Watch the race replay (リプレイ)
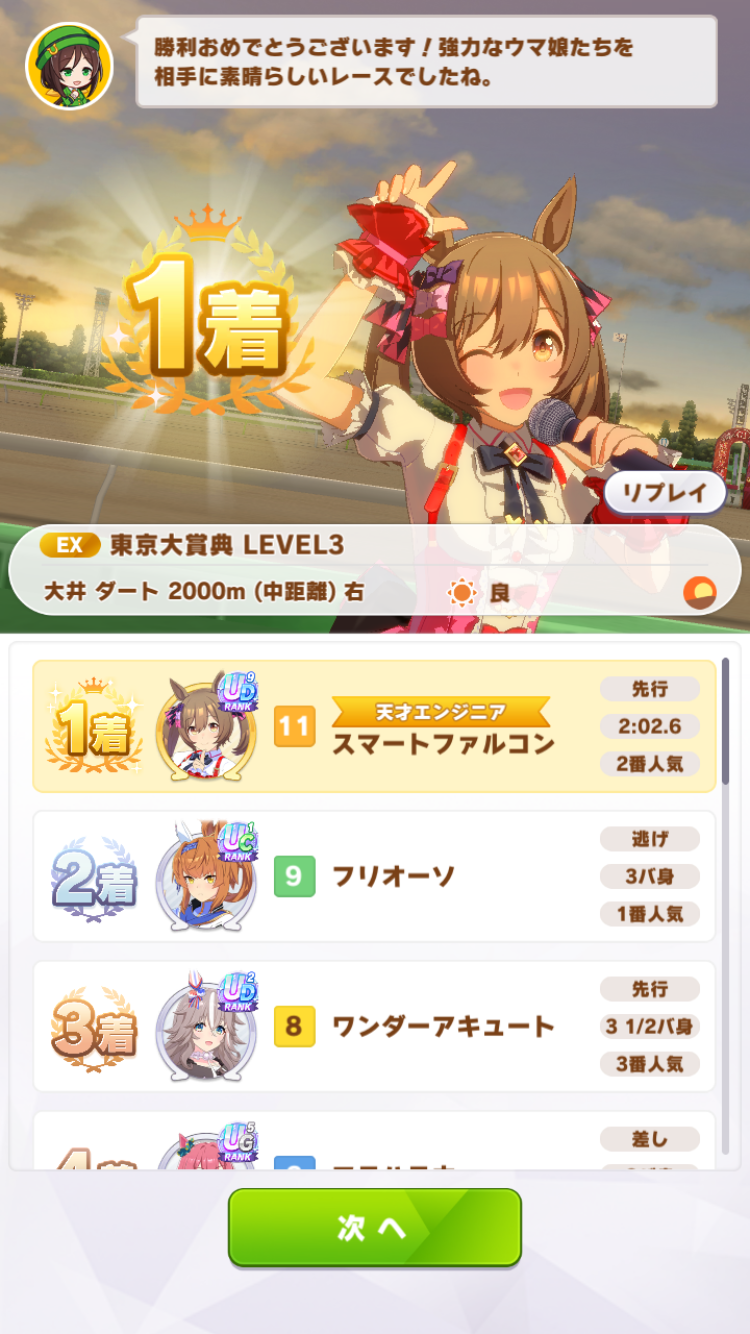 pos(665,492)
